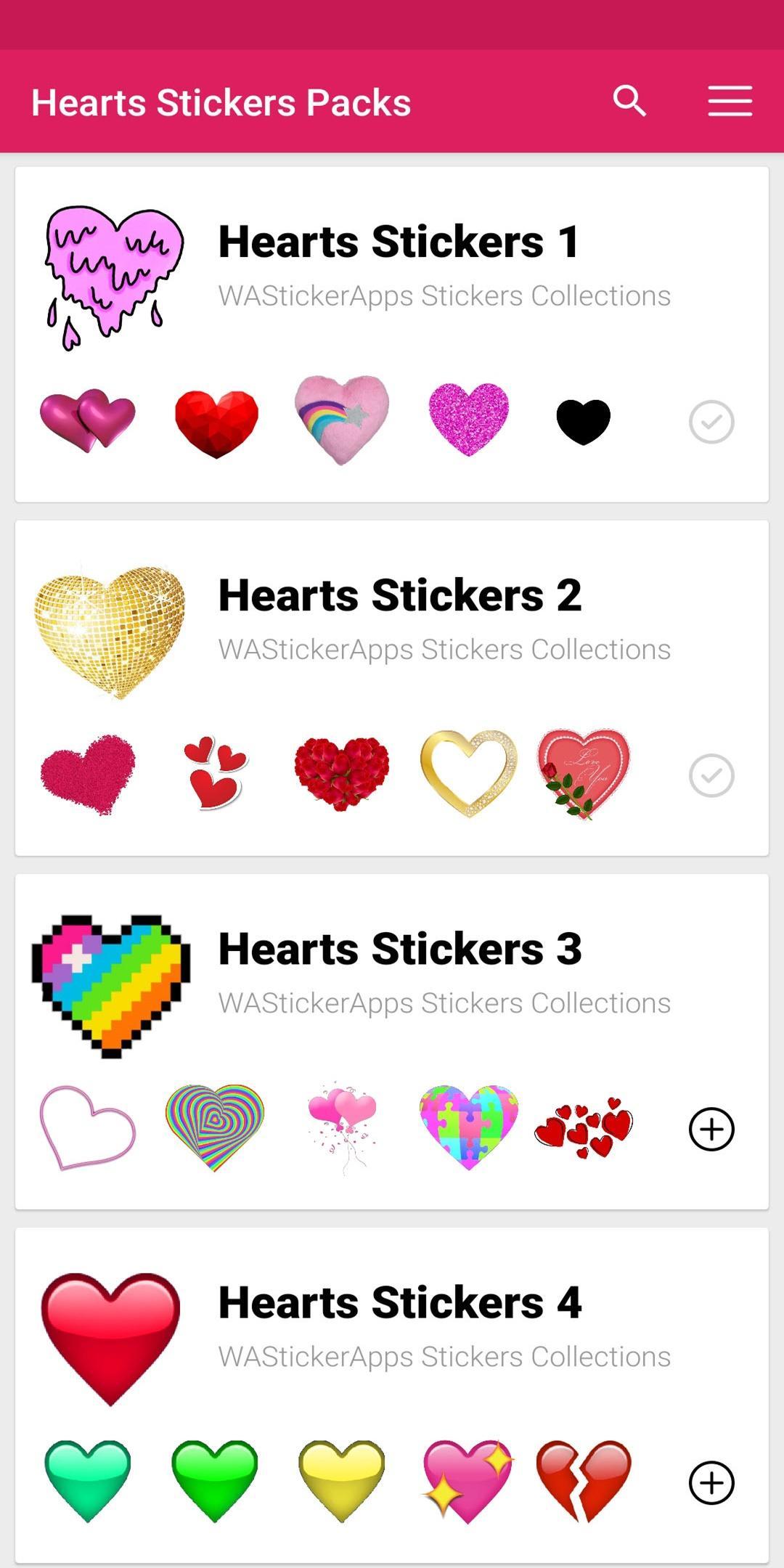This screenshot has height=1568, width=784.
Task: Open the Hearts Stickers 1 pack
Action: 392,335
